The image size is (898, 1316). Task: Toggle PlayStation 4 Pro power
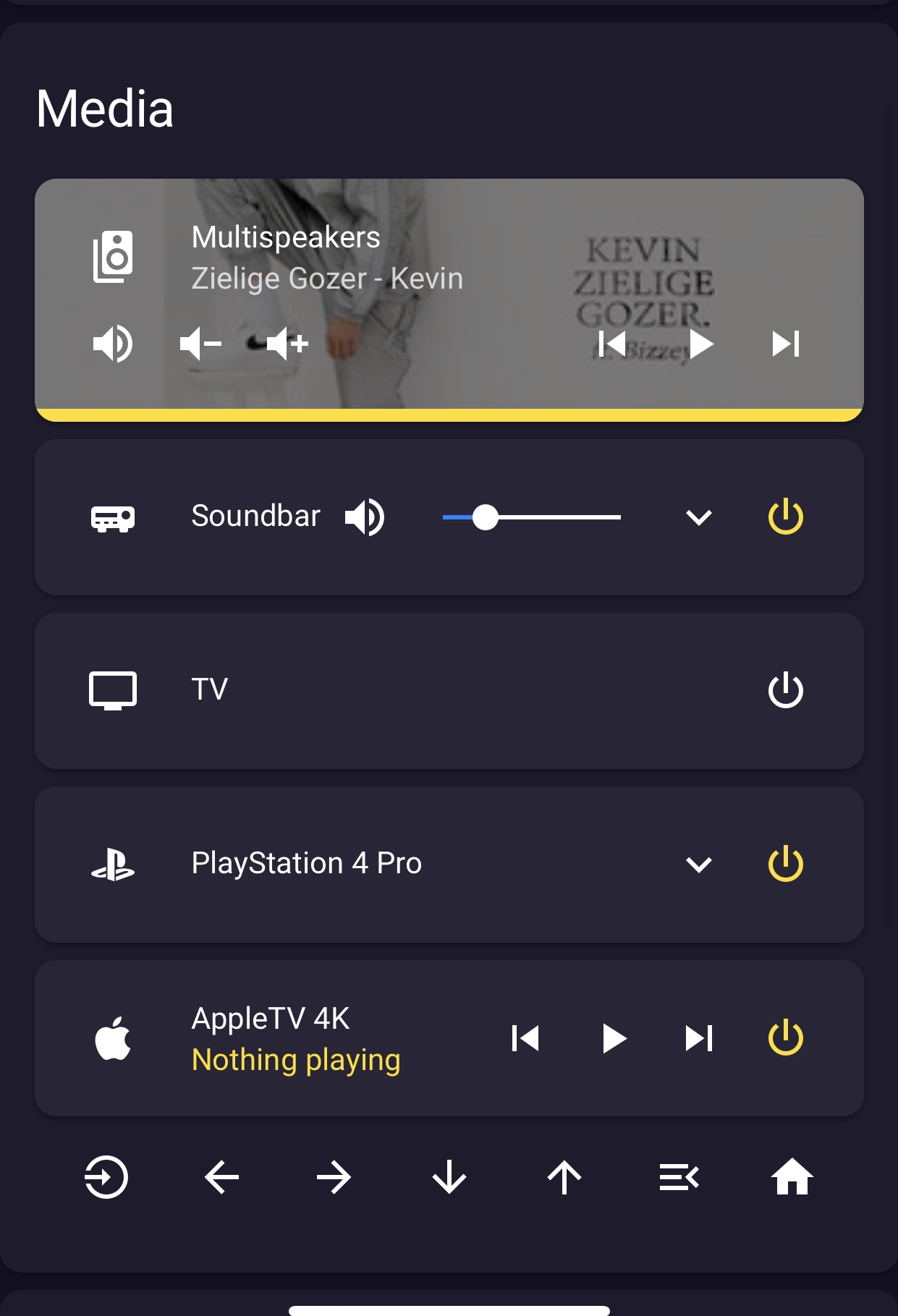point(786,862)
